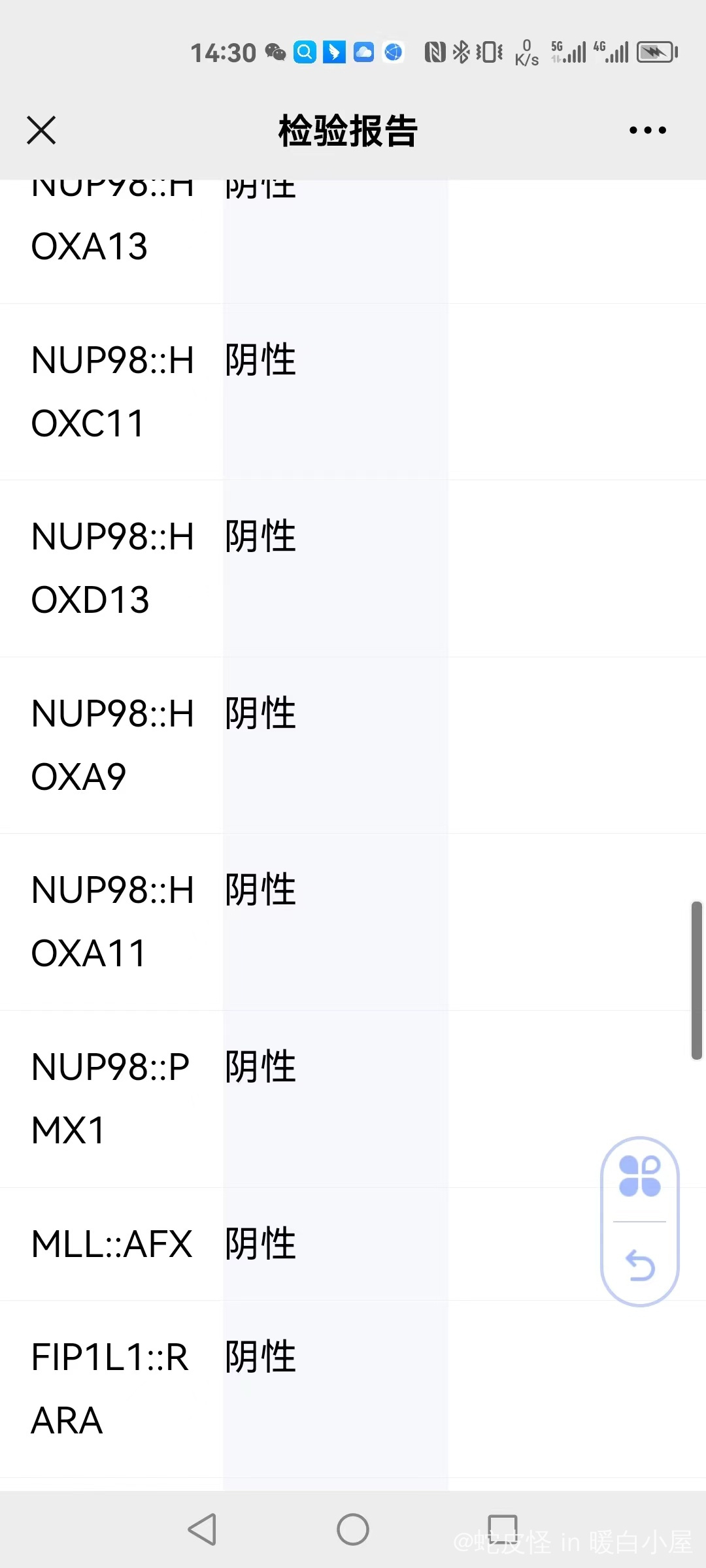The width and height of the screenshot is (706, 1568).
Task: Tap the floating return arrow button
Action: click(x=640, y=1266)
